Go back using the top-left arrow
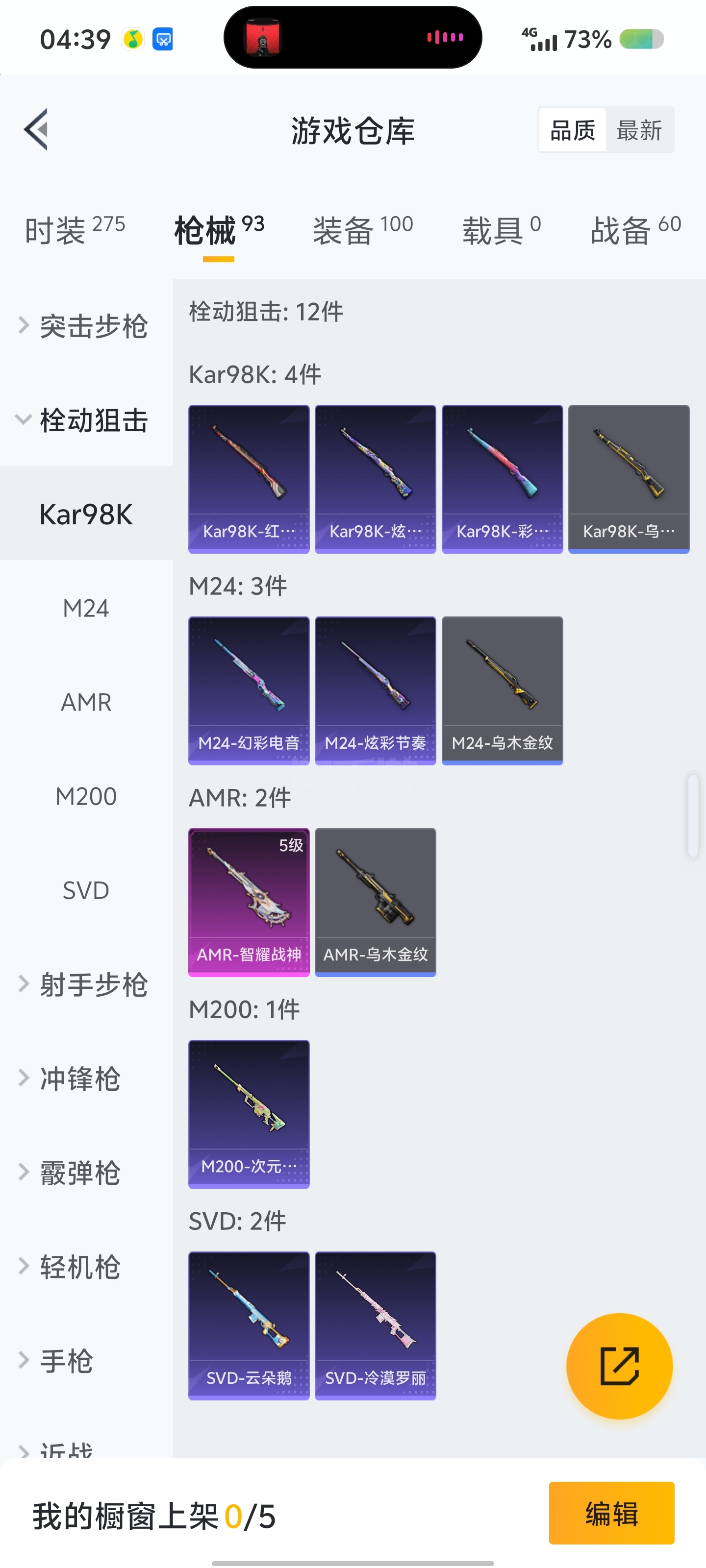 coord(37,130)
